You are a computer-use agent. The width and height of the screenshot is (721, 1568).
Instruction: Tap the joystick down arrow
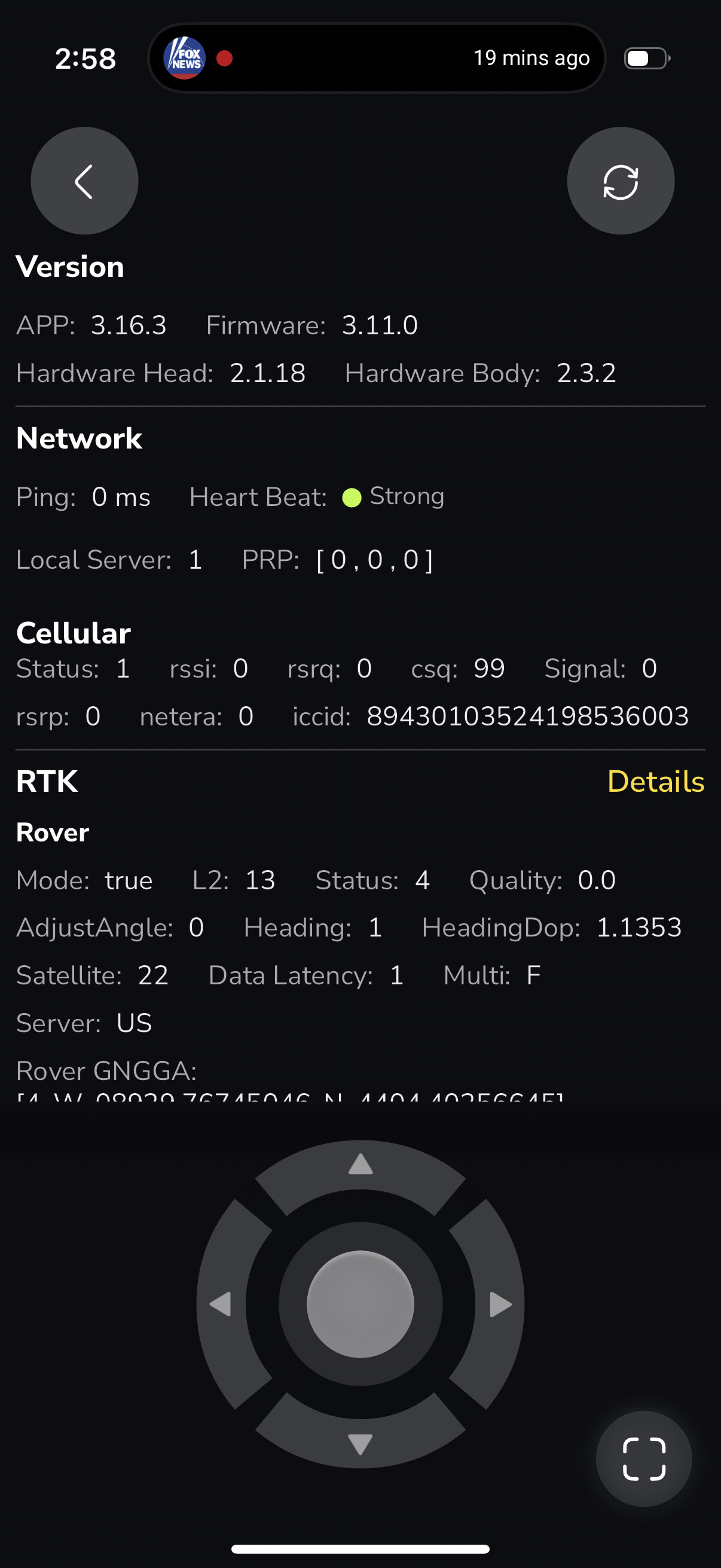tap(360, 1444)
